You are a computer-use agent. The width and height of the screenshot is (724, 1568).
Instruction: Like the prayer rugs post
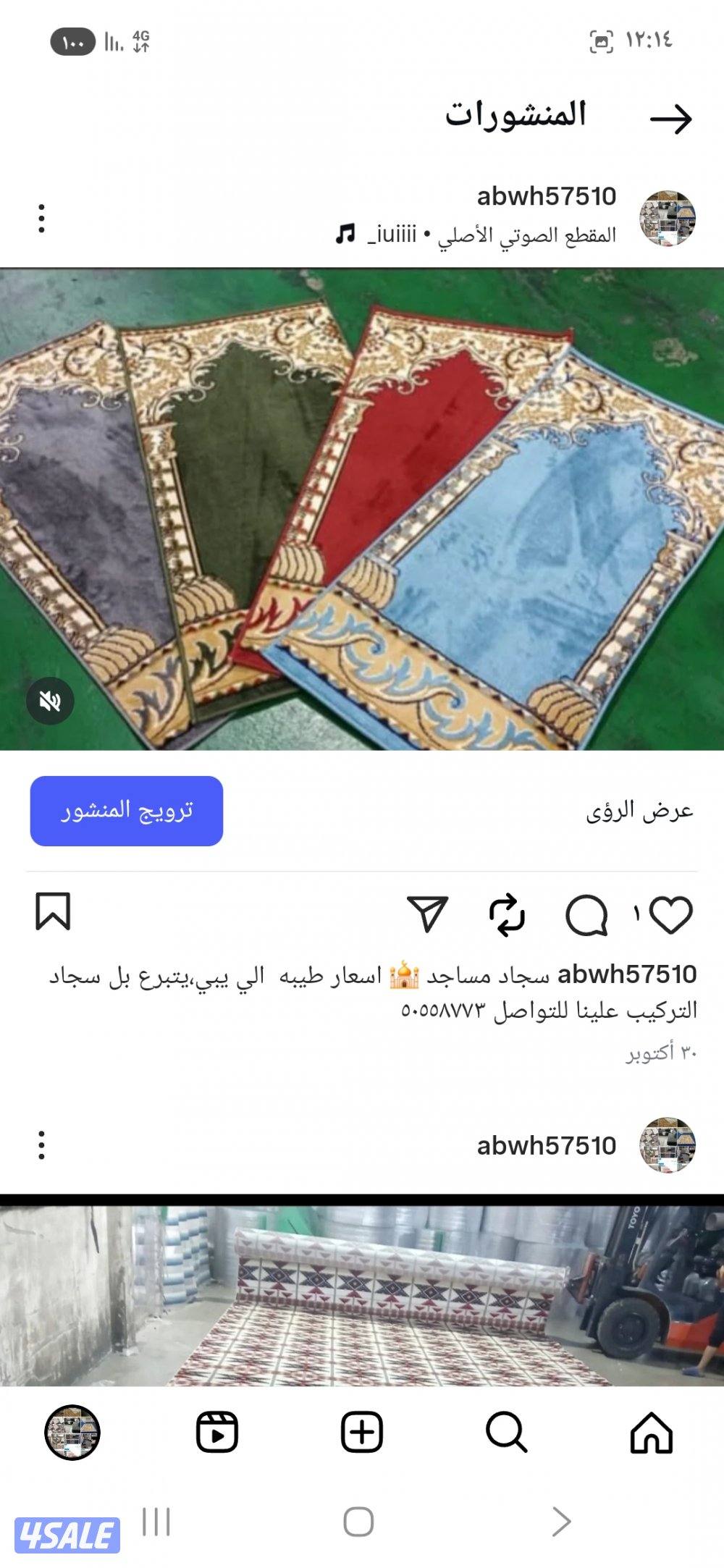670,914
